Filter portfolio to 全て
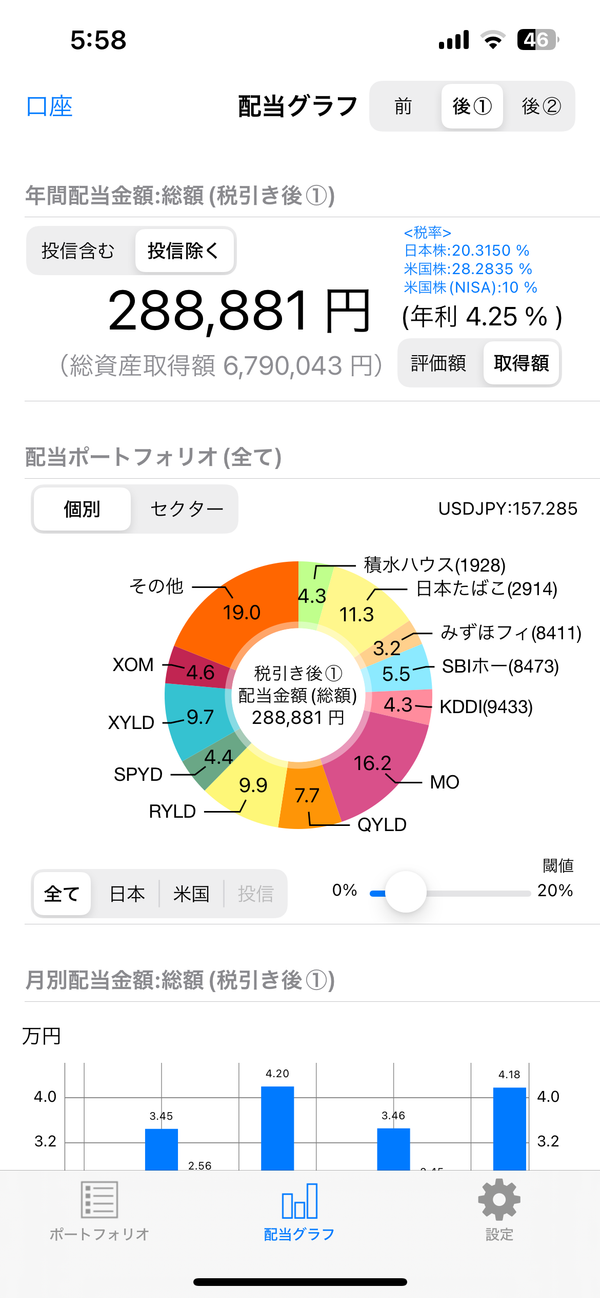The image size is (600, 1298). tap(62, 893)
